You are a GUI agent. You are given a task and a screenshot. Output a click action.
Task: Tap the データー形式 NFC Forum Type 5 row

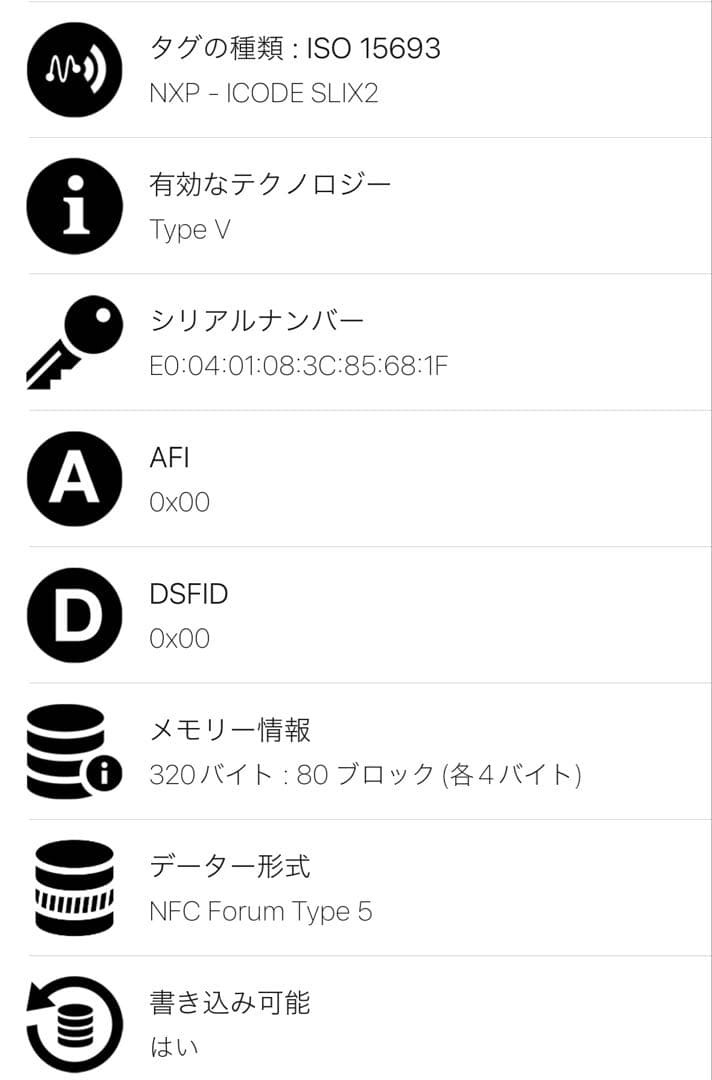[356, 888]
